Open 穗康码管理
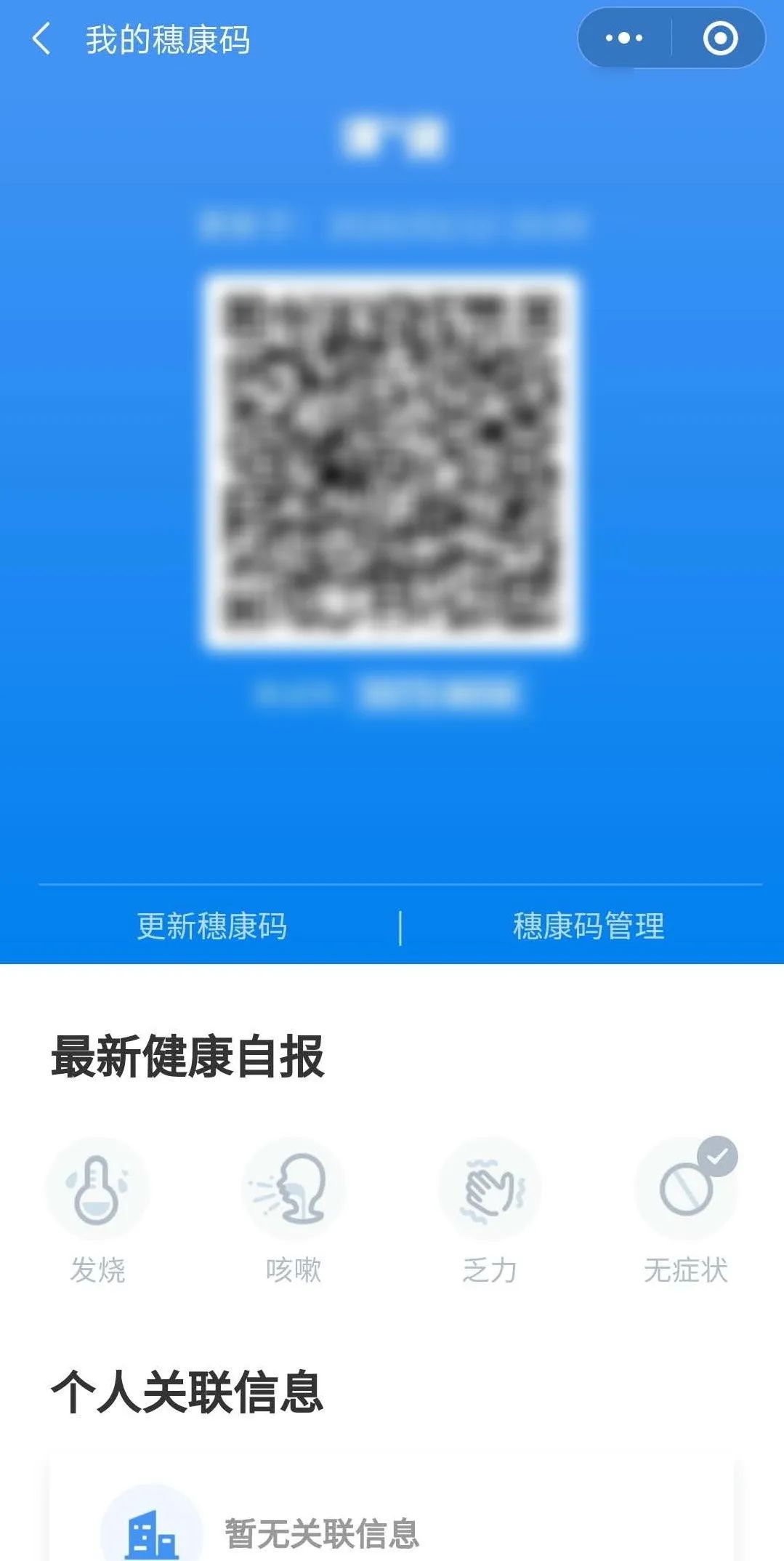Image resolution: width=784 pixels, height=1561 pixels. click(589, 926)
